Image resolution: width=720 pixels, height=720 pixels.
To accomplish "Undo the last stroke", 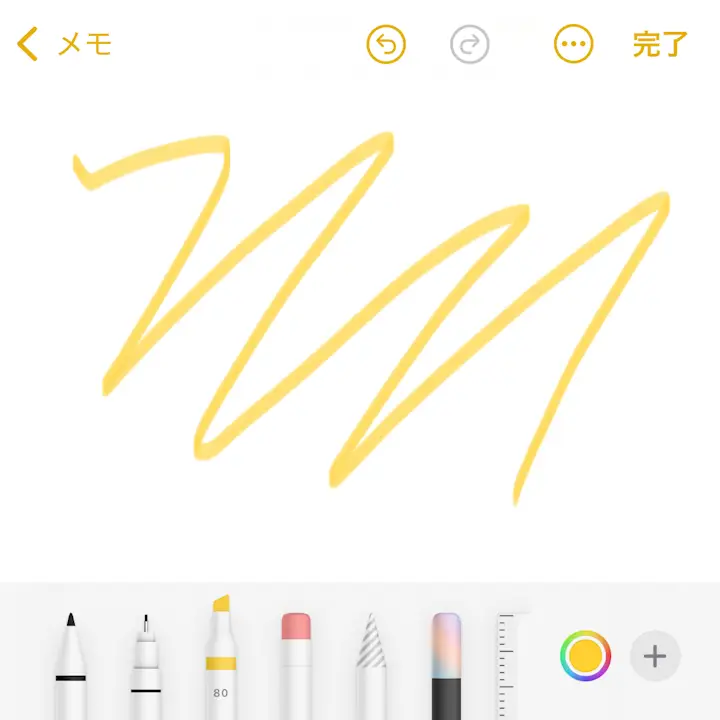I will point(386,44).
